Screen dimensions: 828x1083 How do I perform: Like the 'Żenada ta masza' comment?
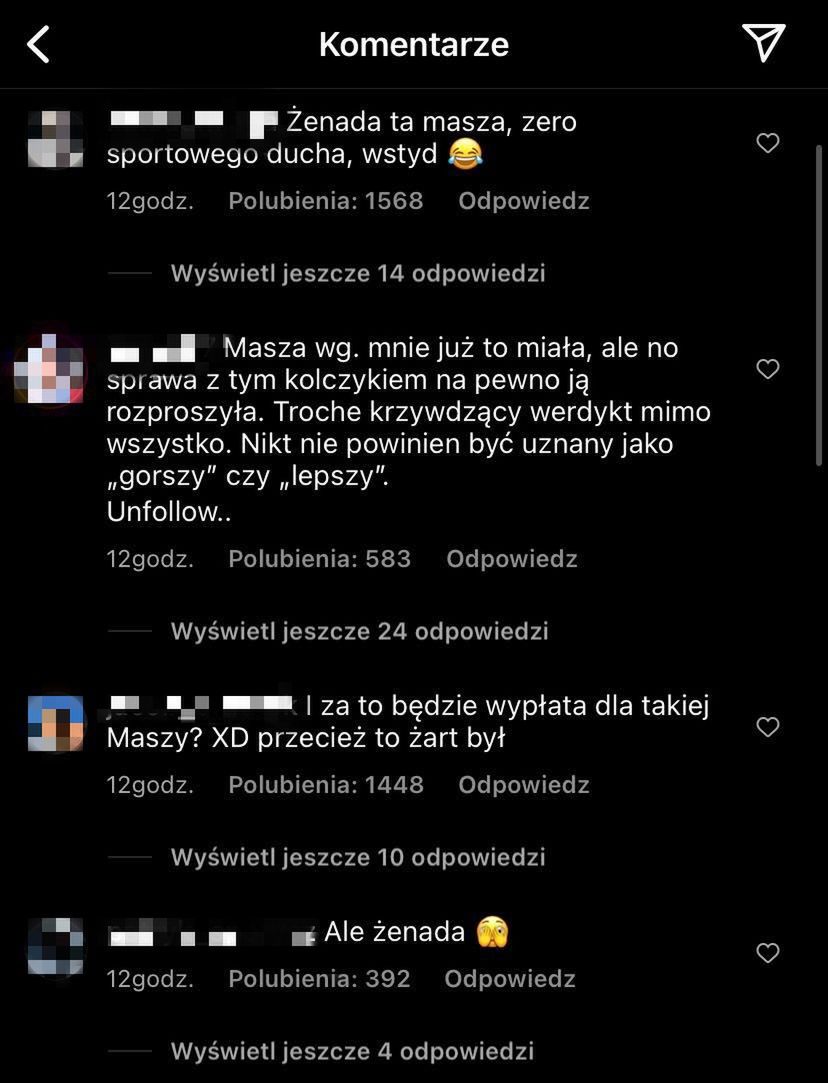767,143
